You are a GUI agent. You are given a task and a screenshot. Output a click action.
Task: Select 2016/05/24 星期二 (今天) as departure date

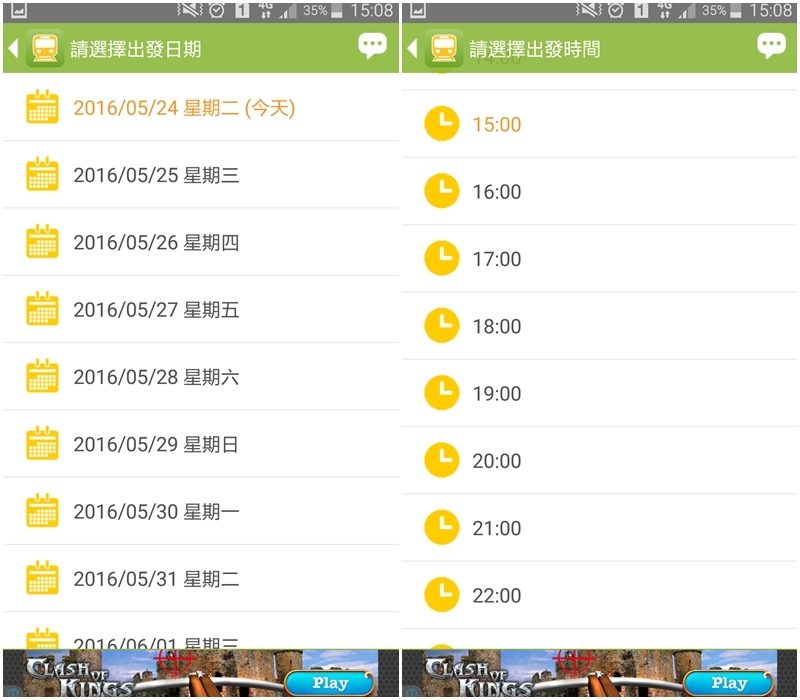point(184,108)
